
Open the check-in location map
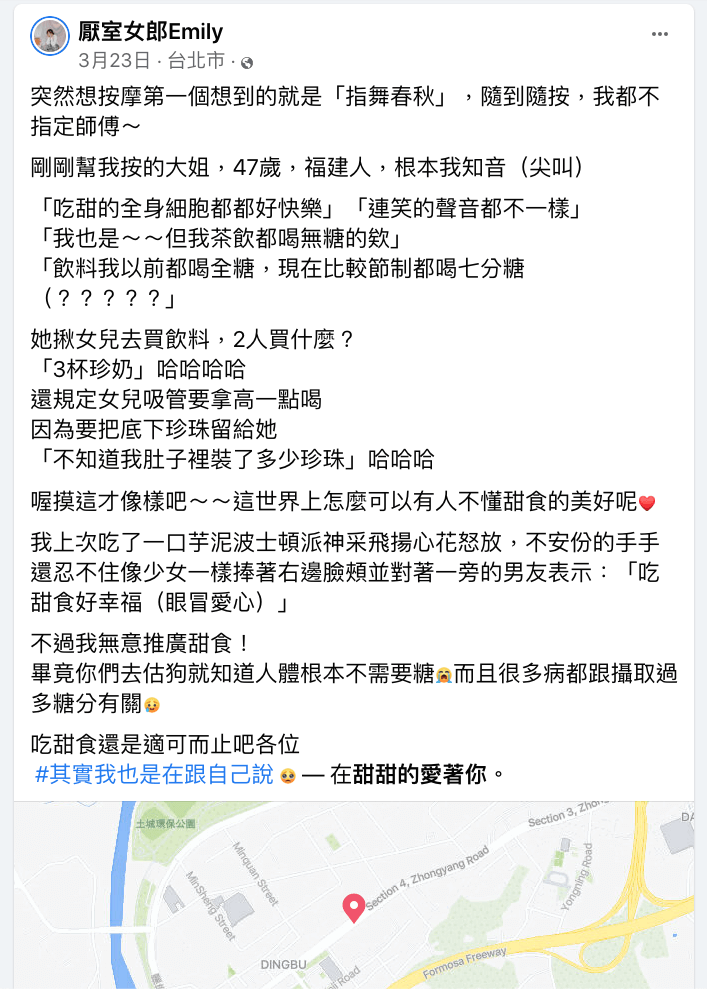[x=353, y=895]
